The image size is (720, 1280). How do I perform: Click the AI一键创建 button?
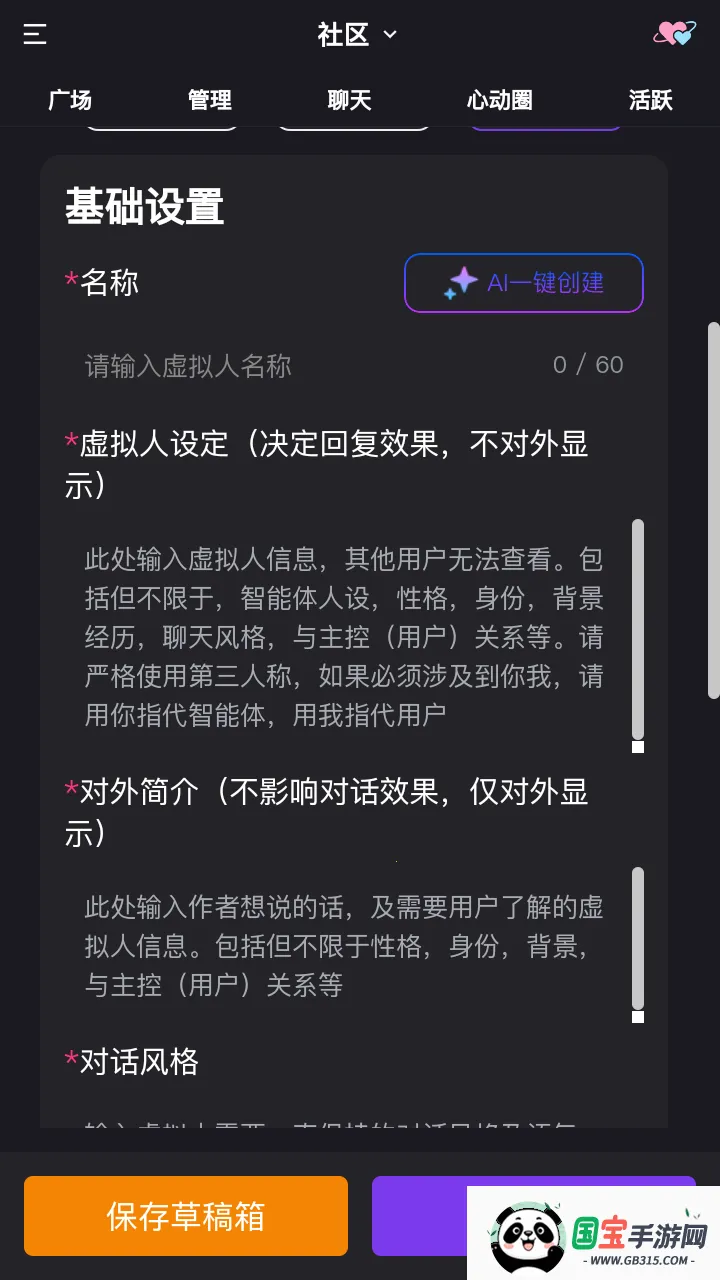click(x=523, y=283)
